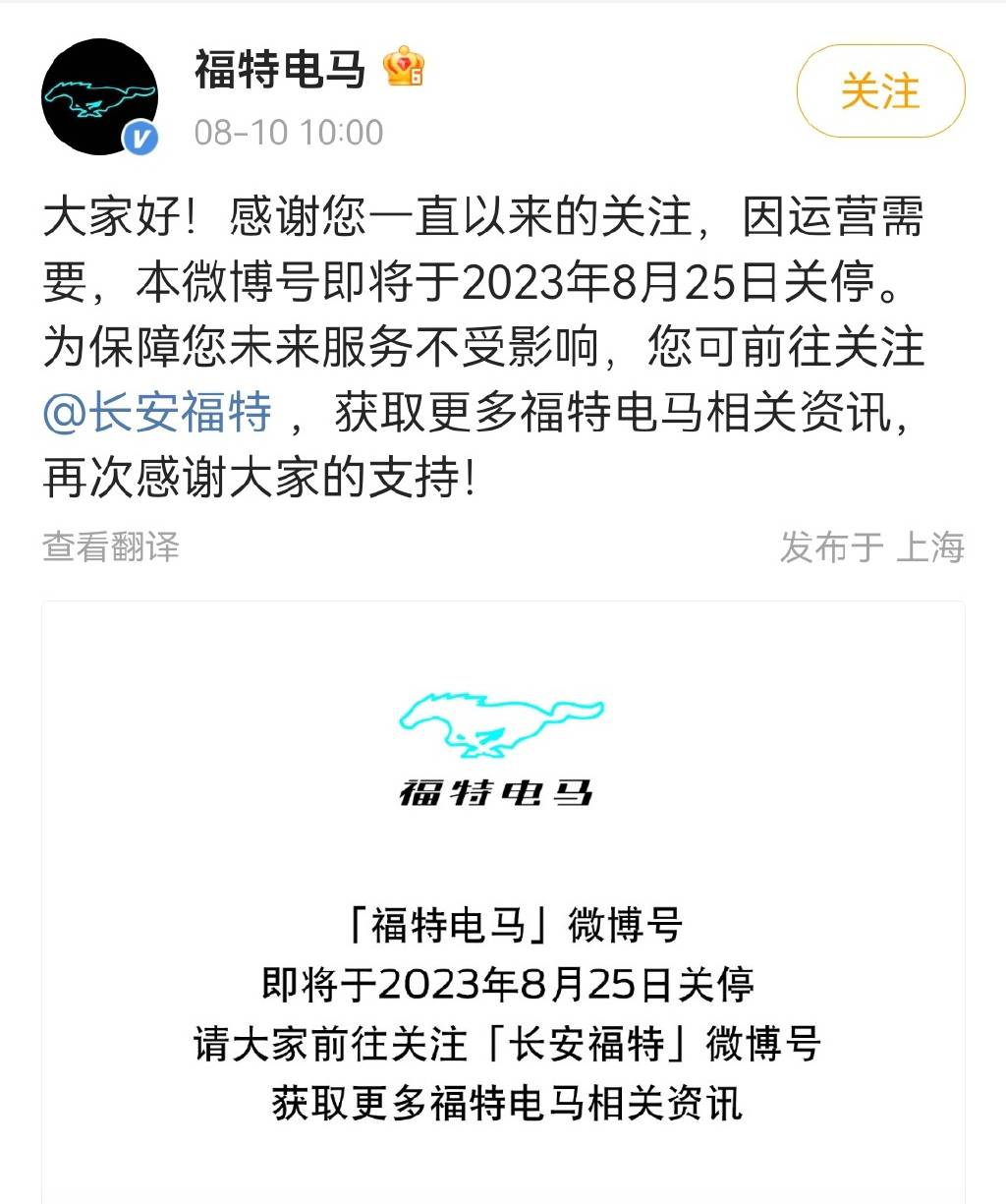1006x1204 pixels.
Task: Open 福特电马 profile avatar
Action: click(99, 96)
